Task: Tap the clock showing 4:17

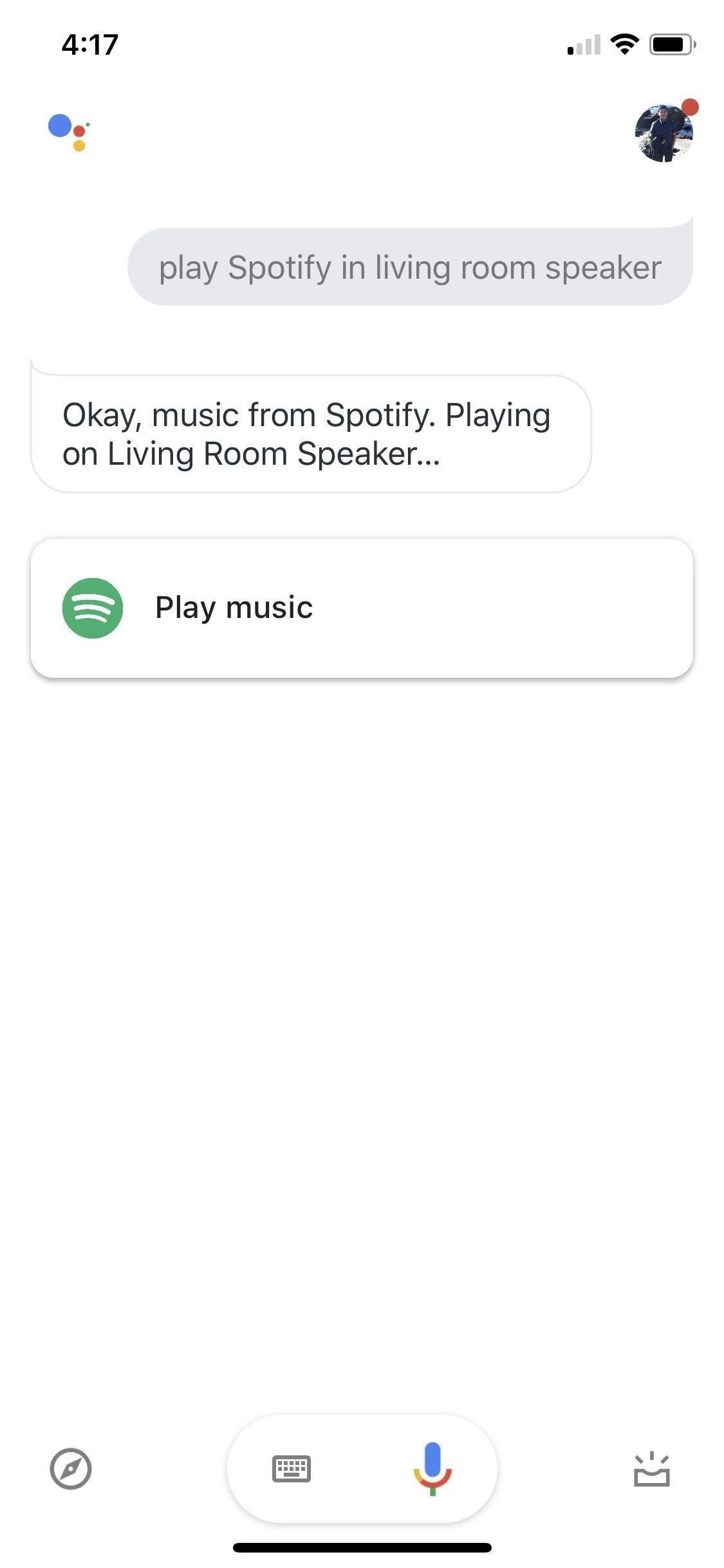Action: pyautogui.click(x=89, y=44)
